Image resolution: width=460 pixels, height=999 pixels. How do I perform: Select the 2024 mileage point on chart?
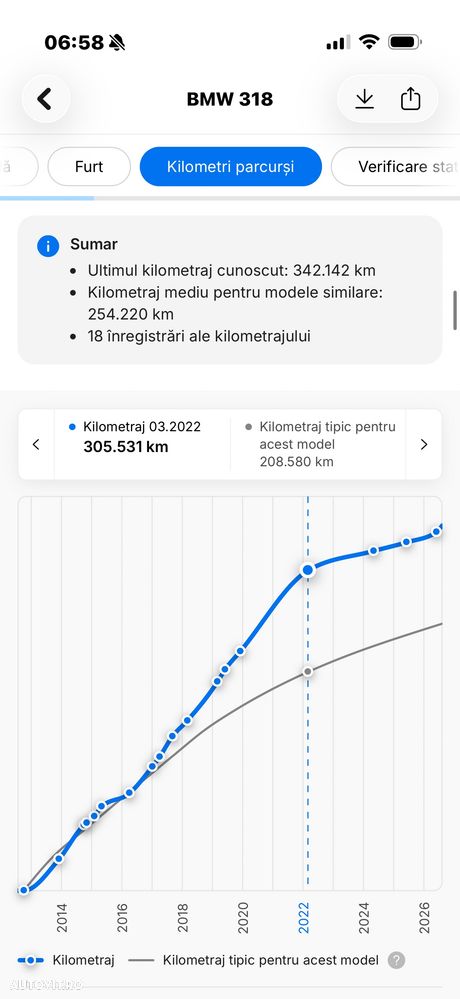coord(374,550)
